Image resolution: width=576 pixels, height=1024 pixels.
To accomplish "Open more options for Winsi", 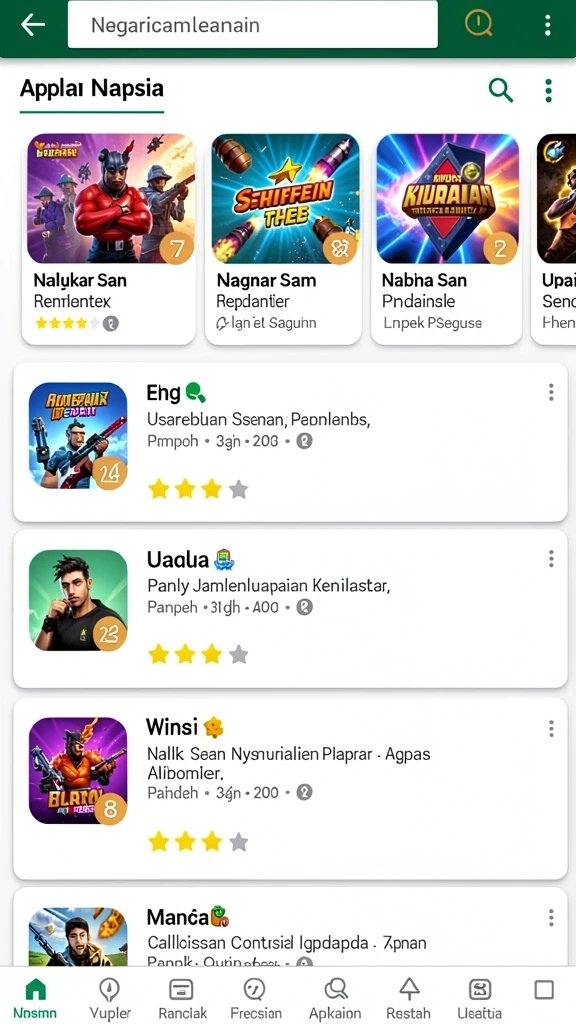I will pos(551,728).
